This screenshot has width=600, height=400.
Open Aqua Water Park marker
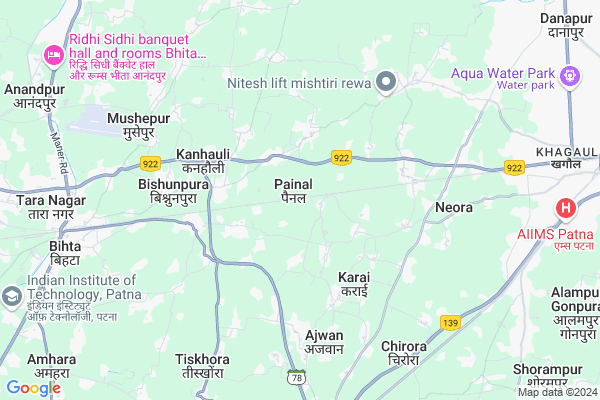(x=572, y=73)
